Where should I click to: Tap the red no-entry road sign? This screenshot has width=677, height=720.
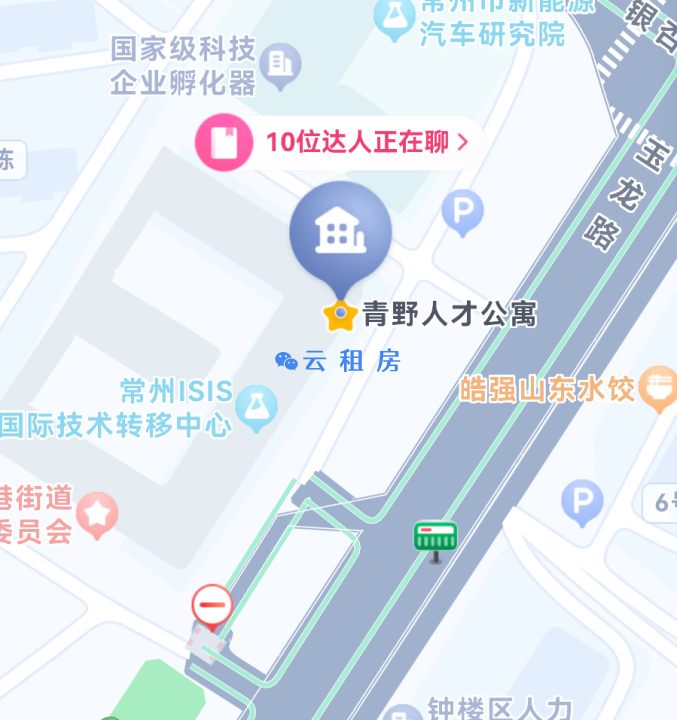pos(212,606)
